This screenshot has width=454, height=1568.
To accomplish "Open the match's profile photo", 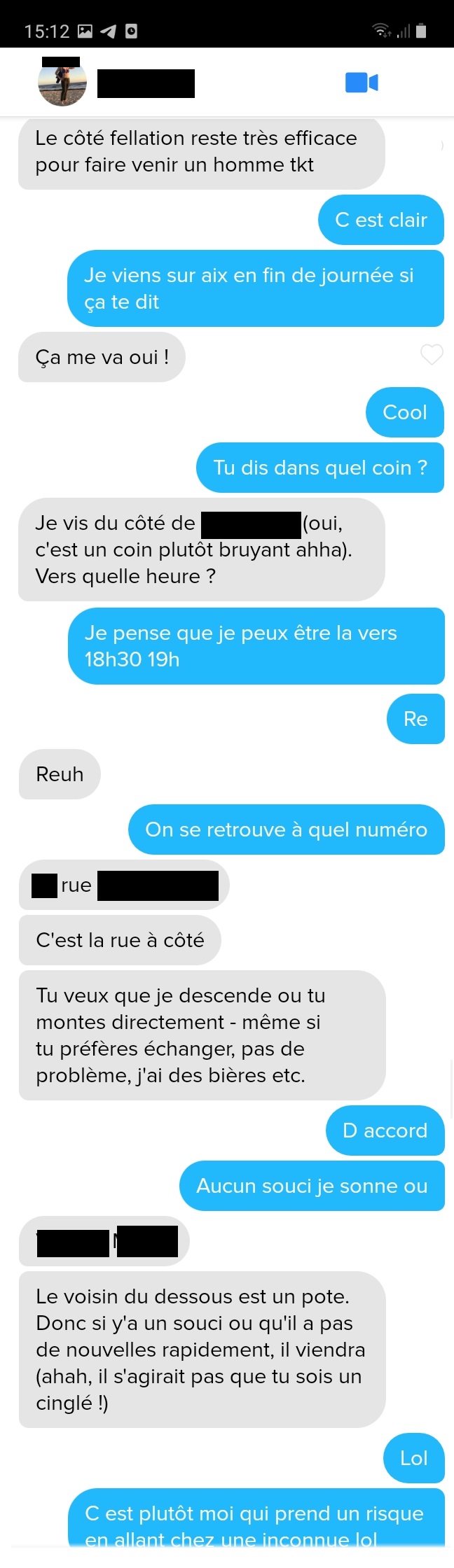I will [62, 84].
